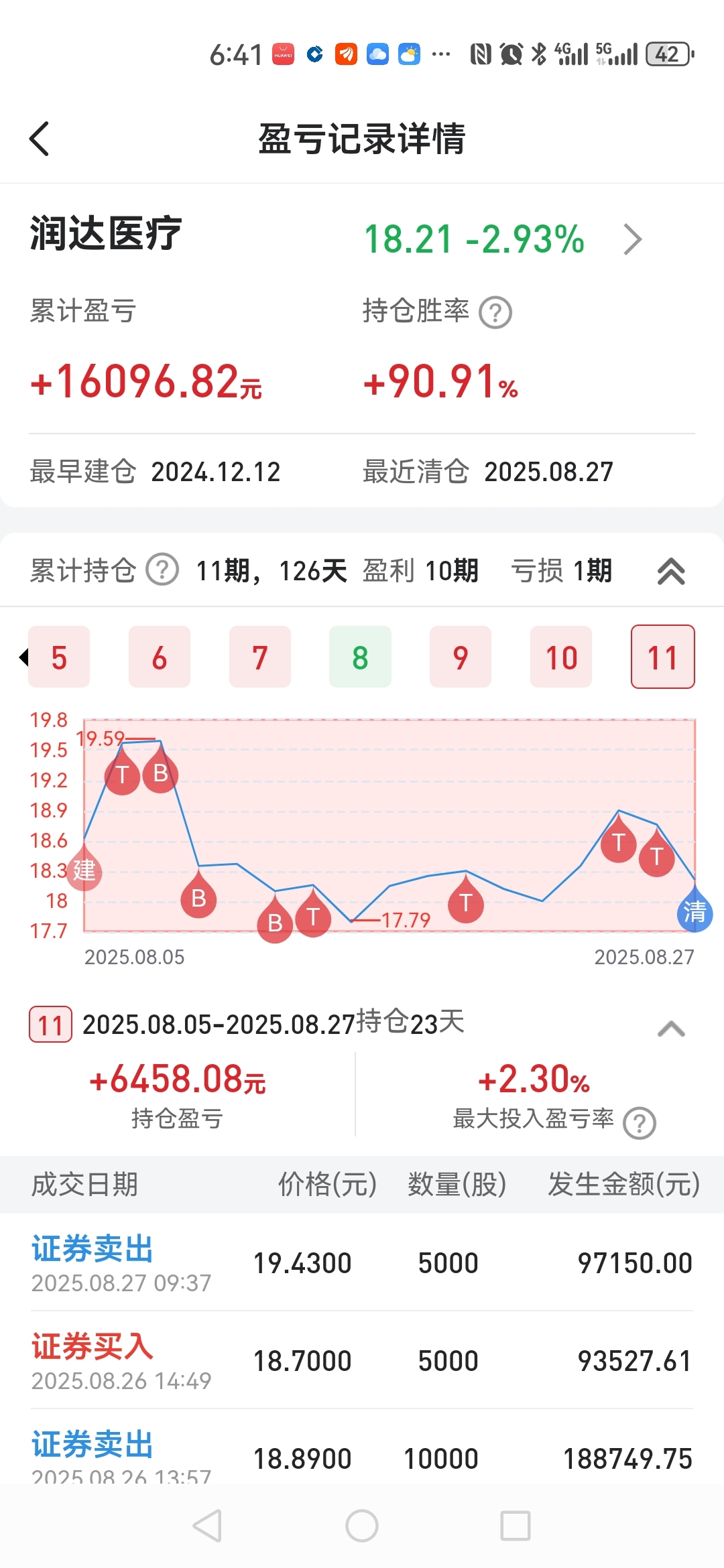Select holding period 6
Viewport: 724px width, 1568px height.
[x=160, y=657]
